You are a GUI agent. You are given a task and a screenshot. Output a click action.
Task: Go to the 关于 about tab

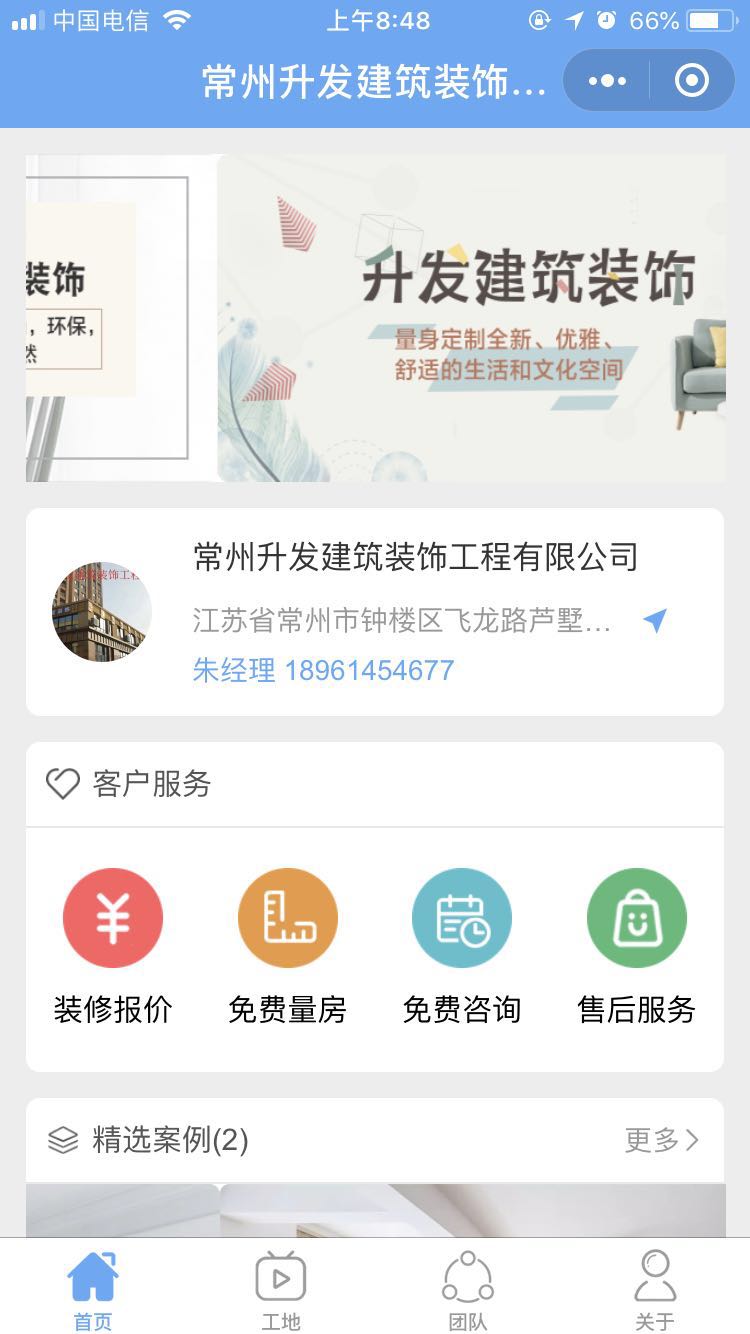pos(656,1287)
